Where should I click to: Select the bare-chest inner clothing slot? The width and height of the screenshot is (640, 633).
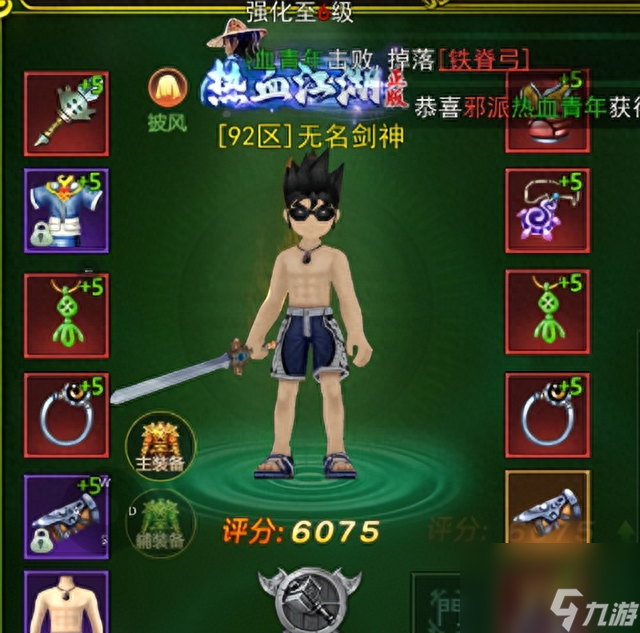tap(66, 603)
